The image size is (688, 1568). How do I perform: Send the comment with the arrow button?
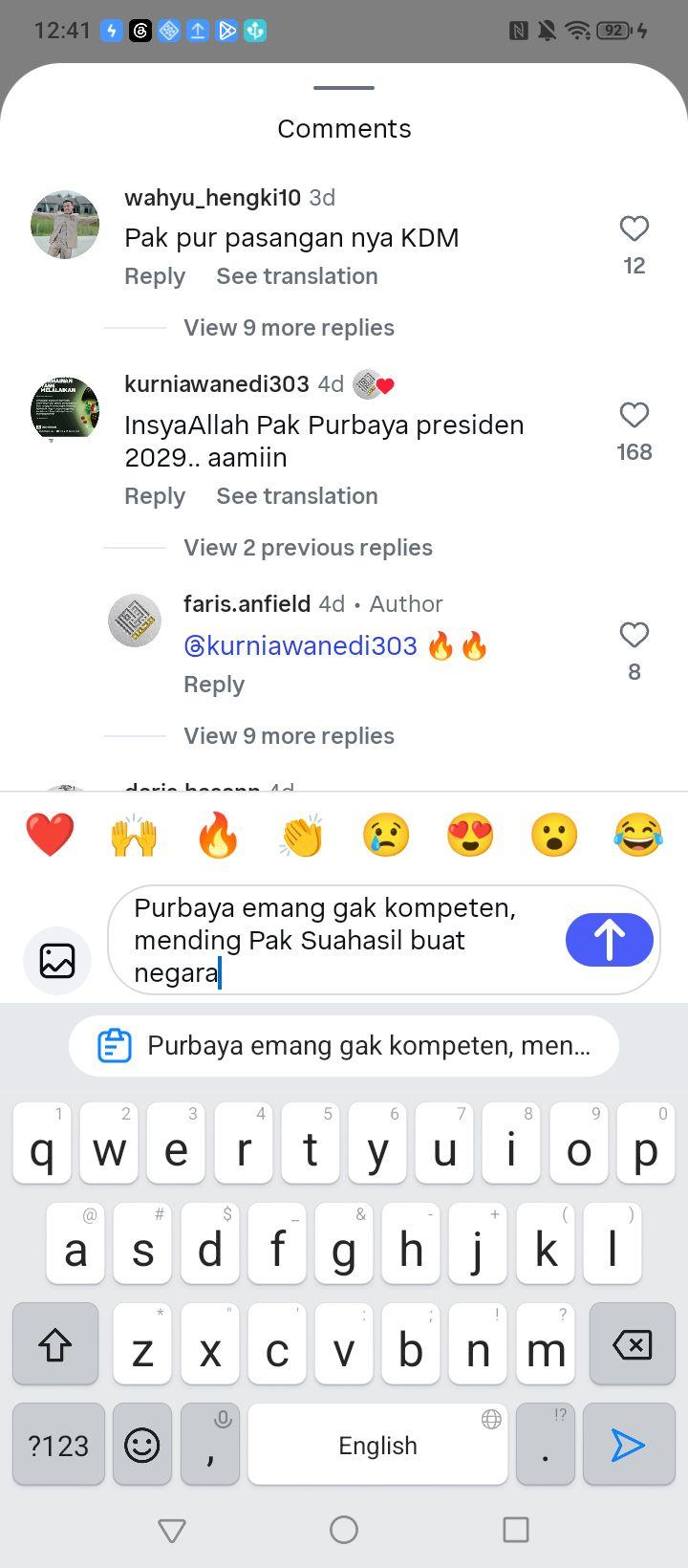(610, 939)
